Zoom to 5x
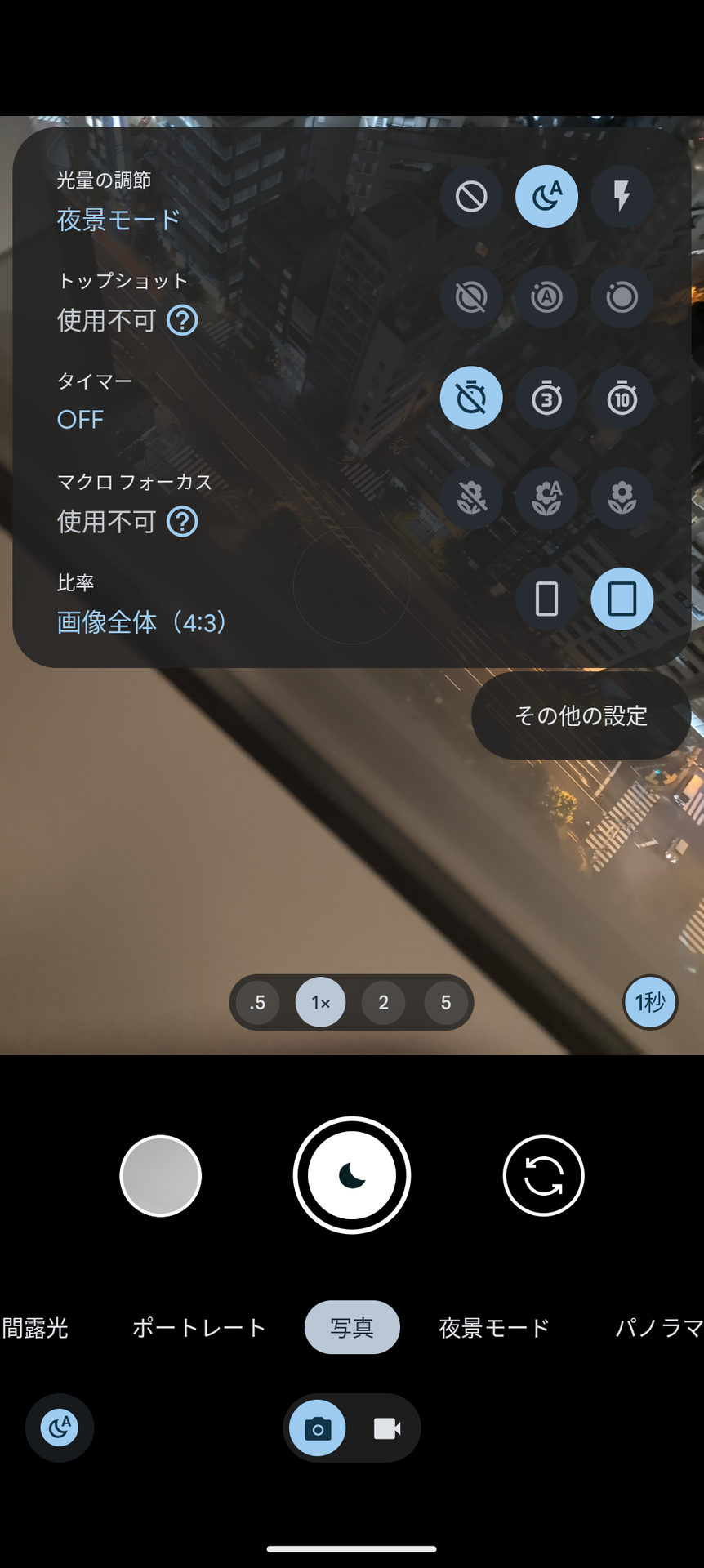704x1568 pixels. (446, 1002)
